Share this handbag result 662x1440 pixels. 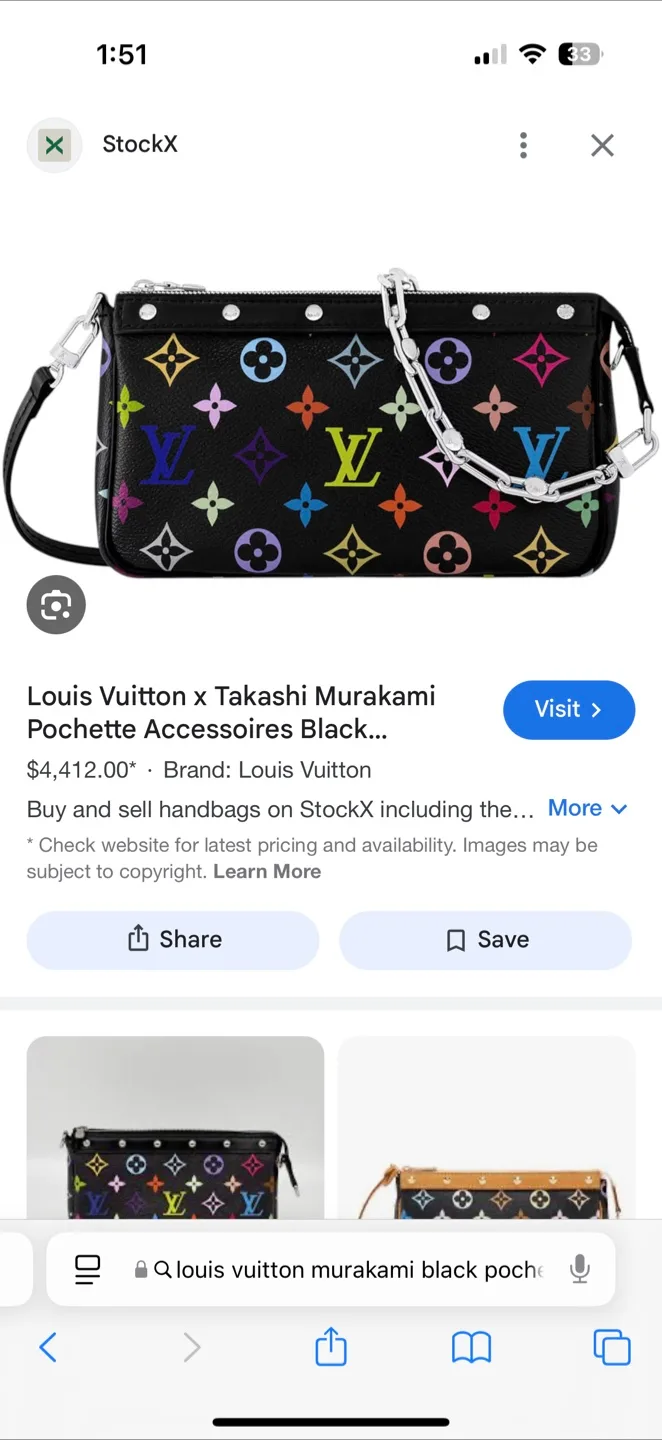(x=173, y=940)
